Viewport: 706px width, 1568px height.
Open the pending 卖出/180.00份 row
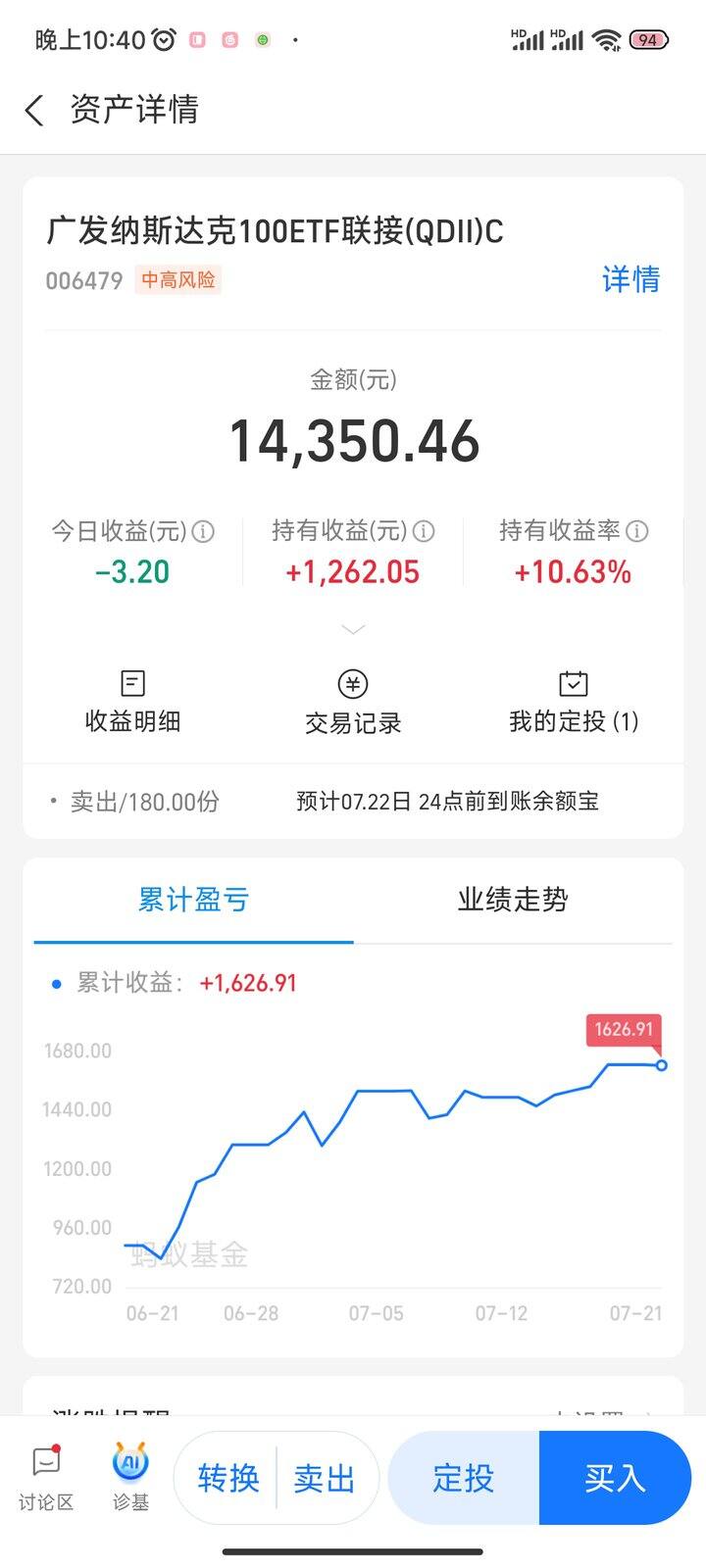pos(353,802)
